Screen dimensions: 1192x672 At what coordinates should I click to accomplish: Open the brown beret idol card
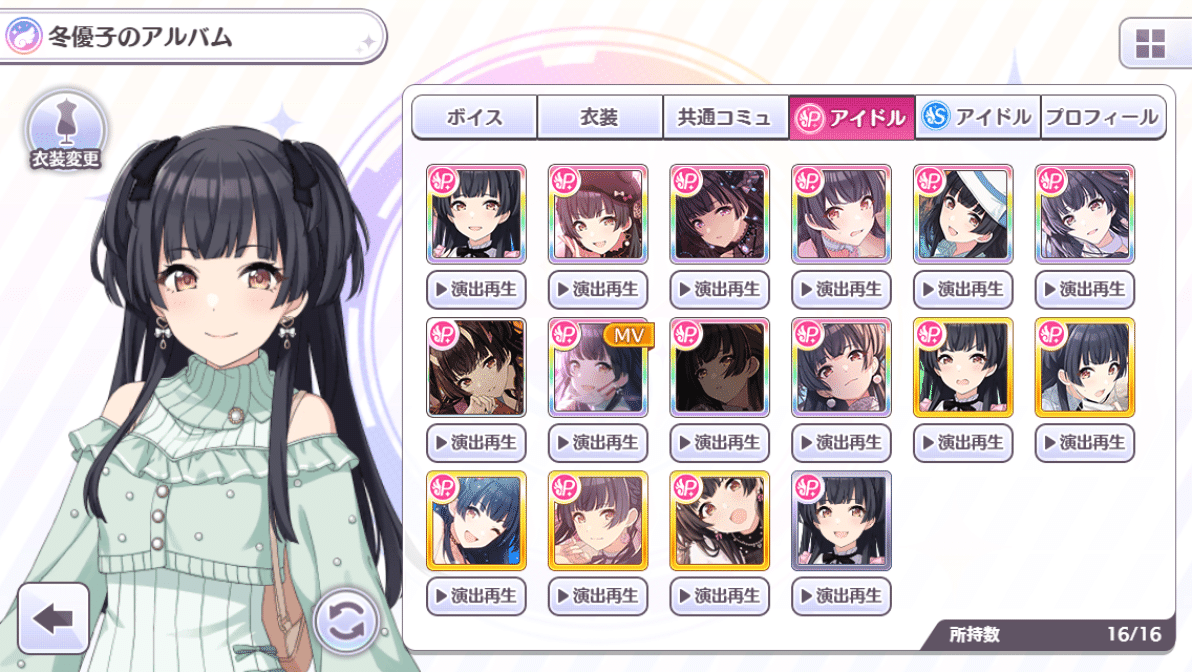pyautogui.click(x=598, y=214)
